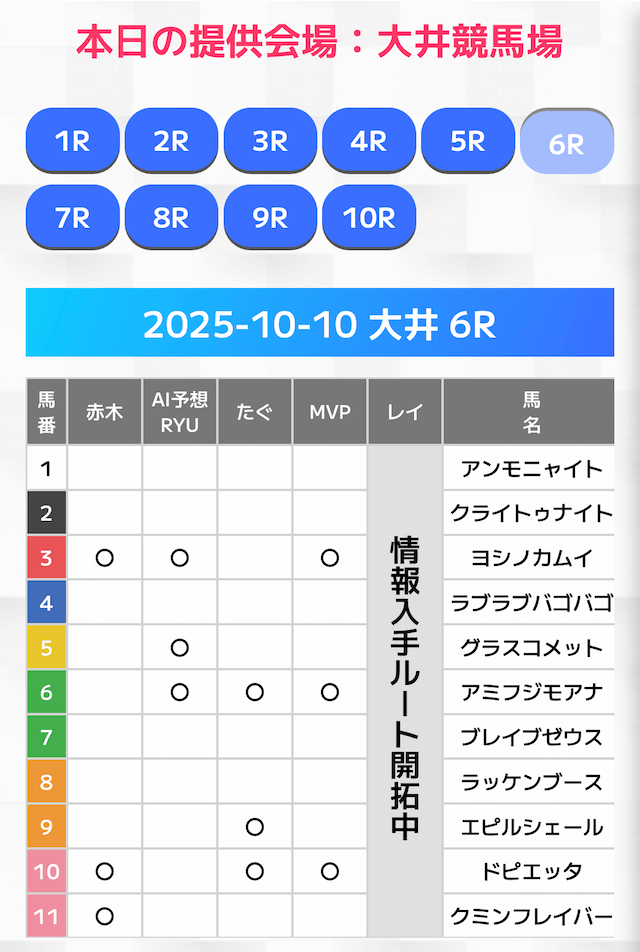
Task: Open race 10R
Action: (369, 217)
